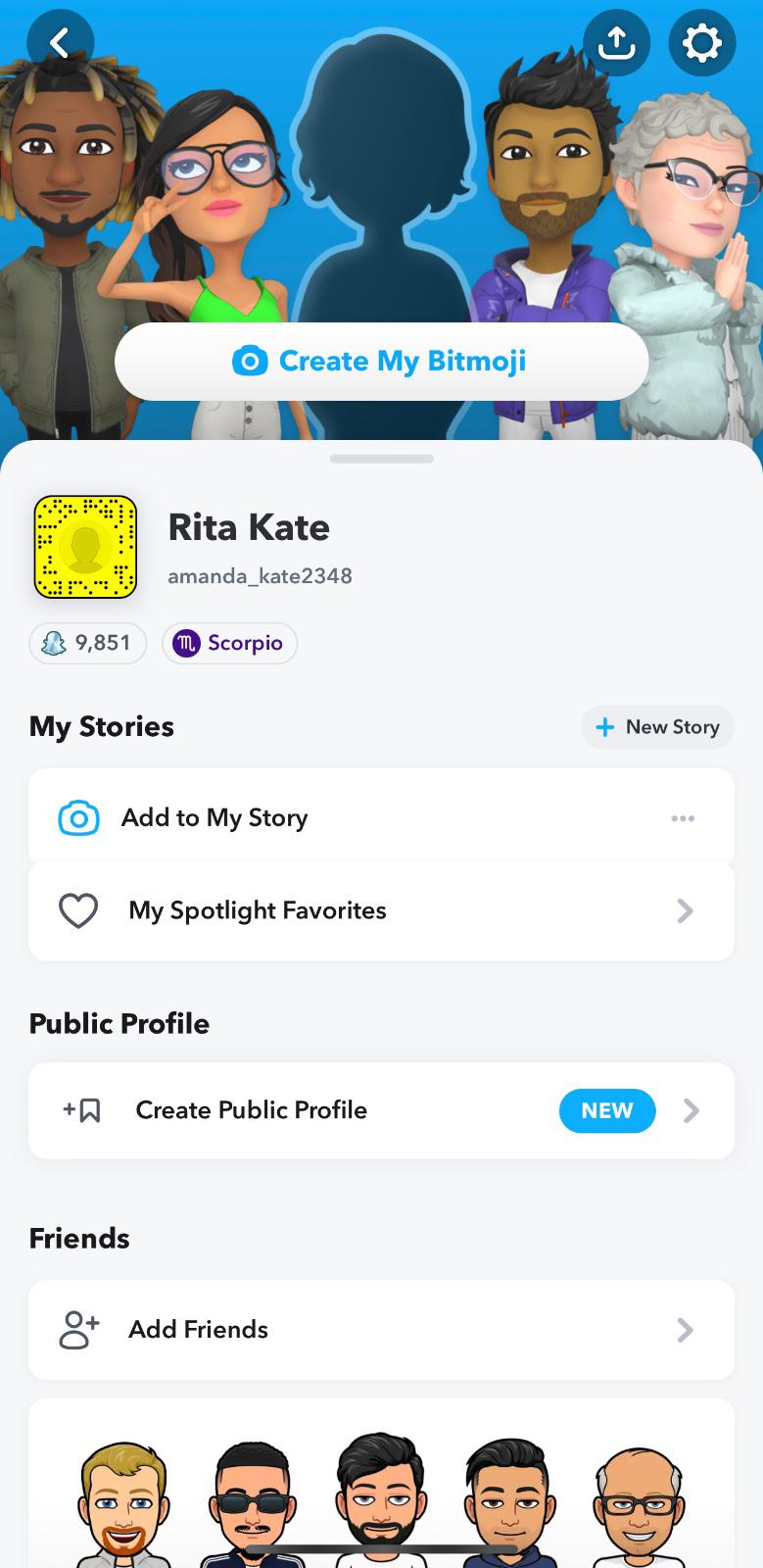Tap Create My Bitmoji button

coord(381,362)
